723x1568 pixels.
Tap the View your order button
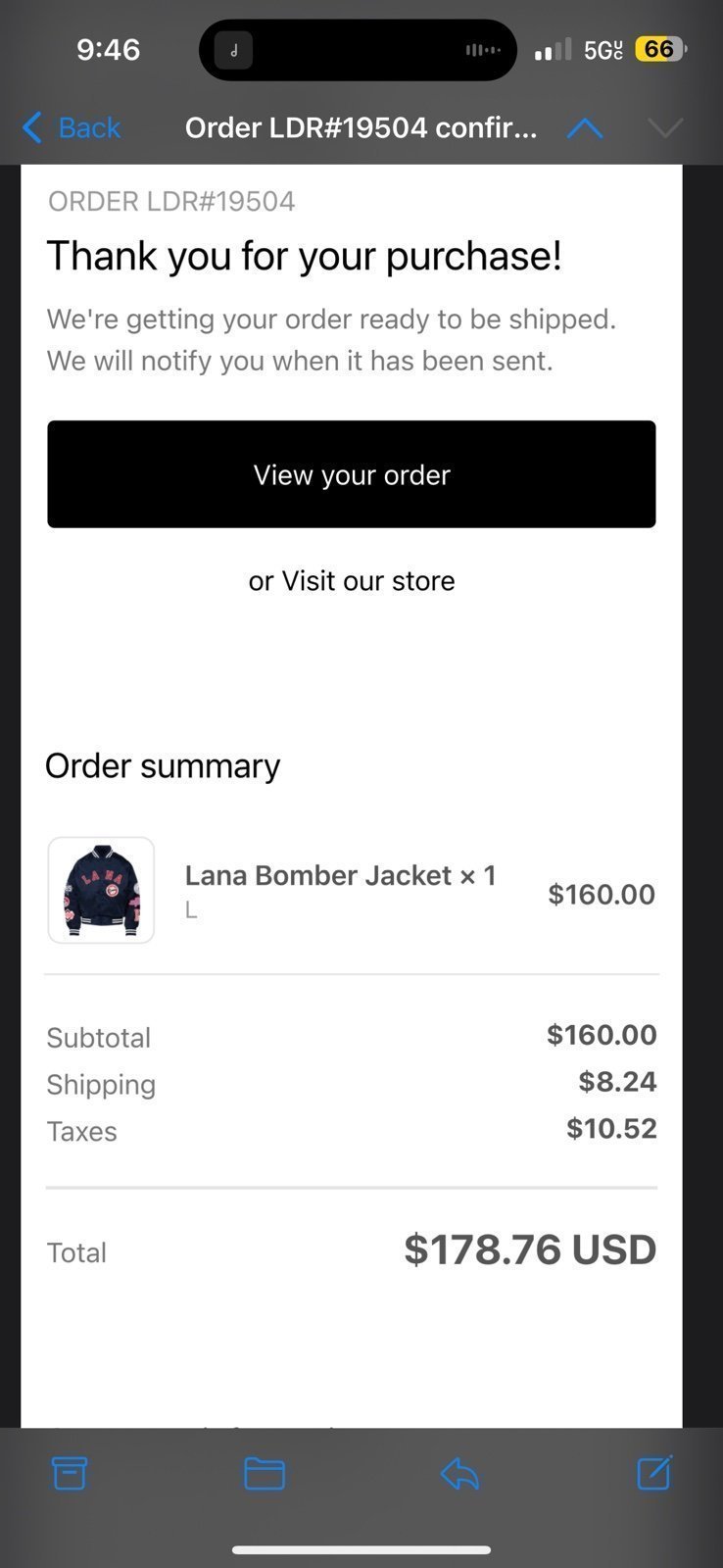pyautogui.click(x=352, y=474)
